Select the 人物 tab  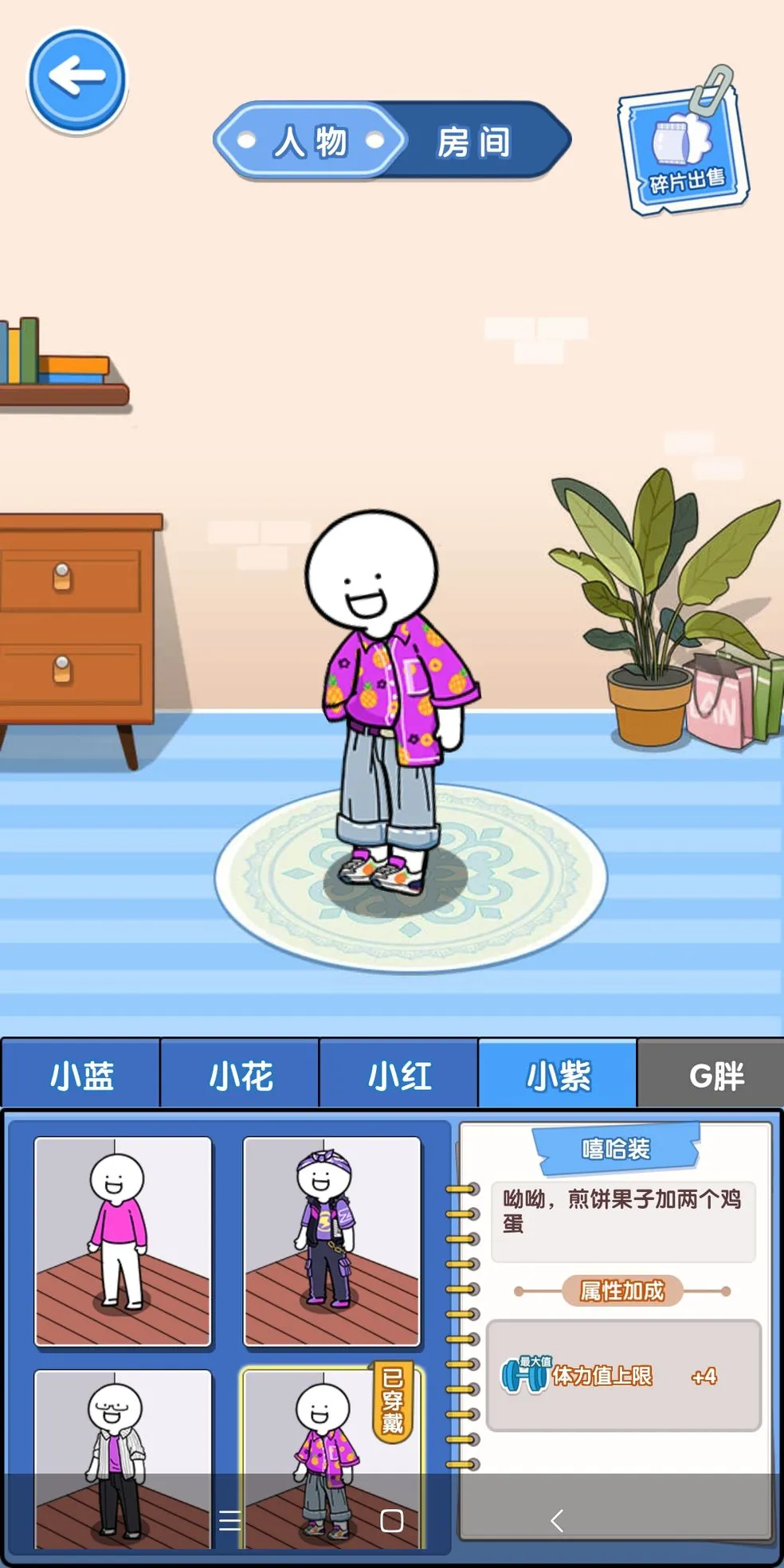click(x=312, y=142)
